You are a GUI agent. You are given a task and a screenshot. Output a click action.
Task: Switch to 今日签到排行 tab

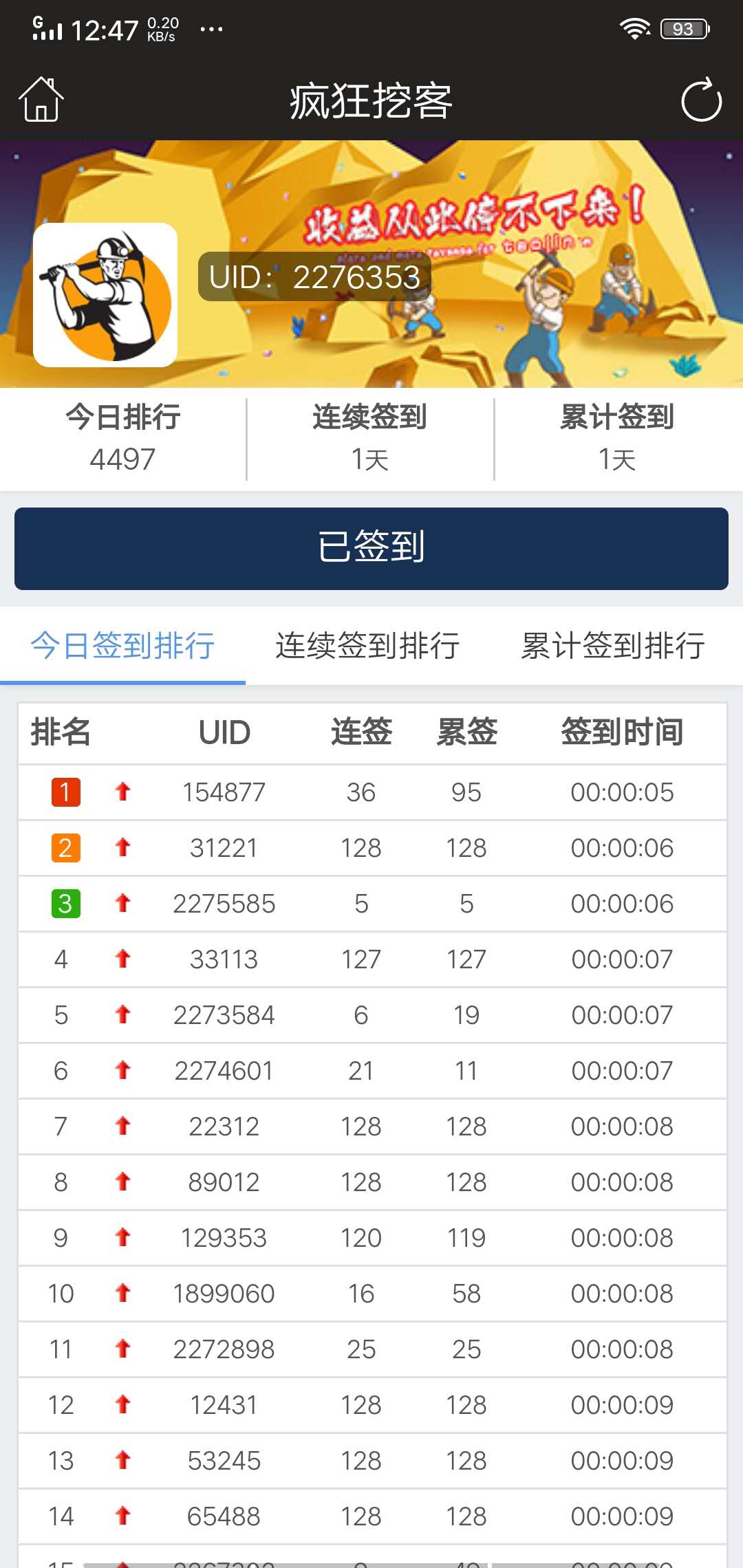(x=122, y=646)
